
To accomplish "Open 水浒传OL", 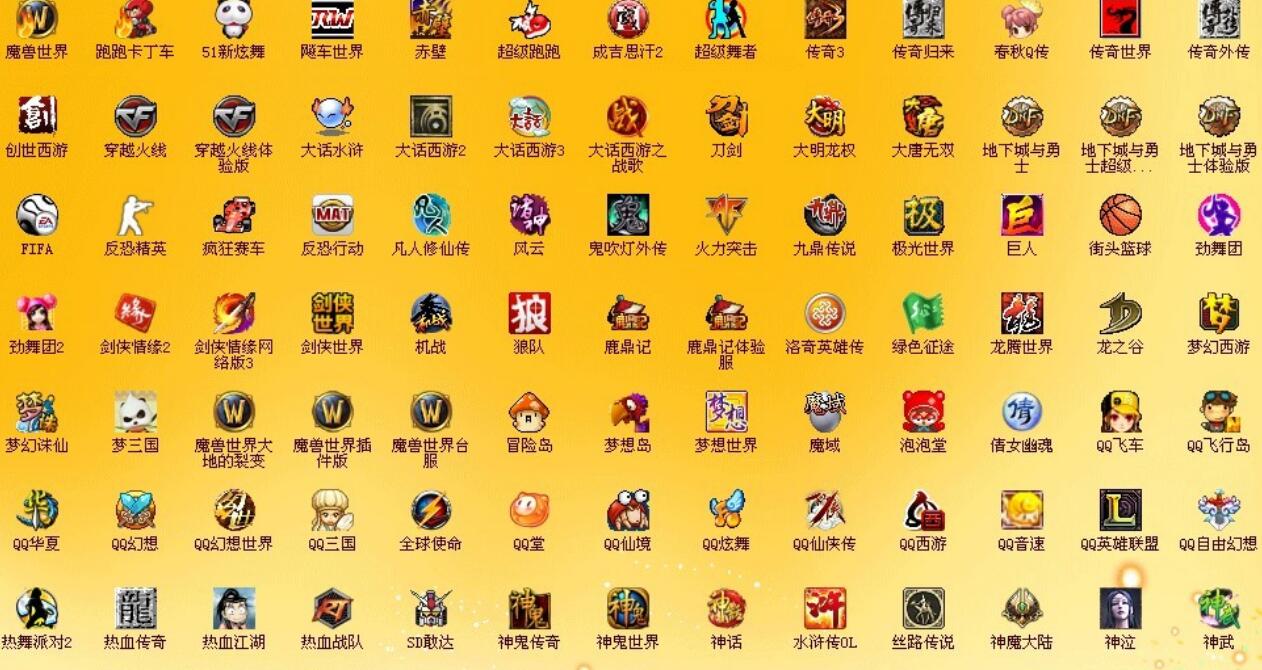I will [x=825, y=608].
